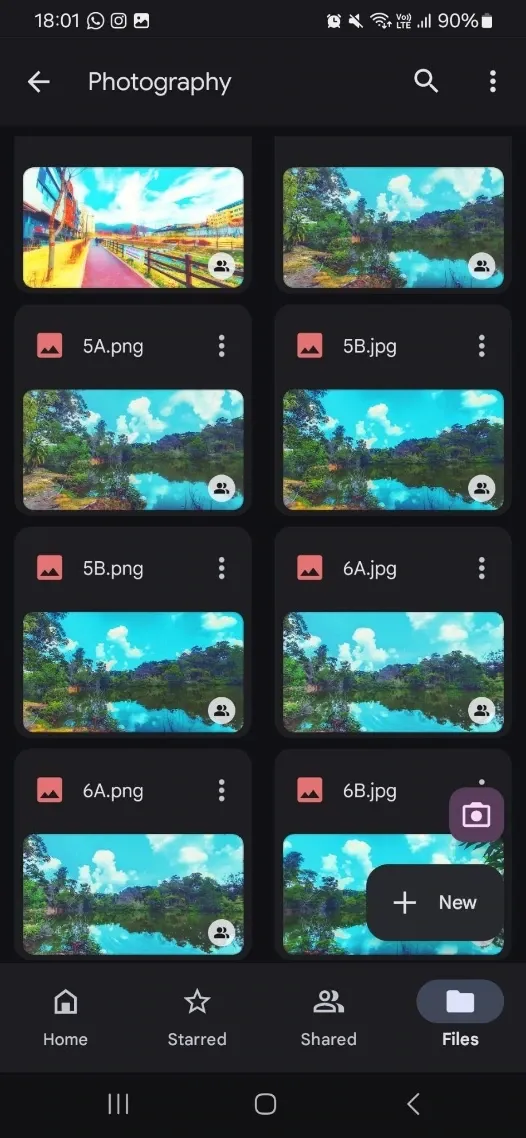The height and width of the screenshot is (1138, 526).
Task: Open recent apps from navigation bar
Action: pos(118,1104)
